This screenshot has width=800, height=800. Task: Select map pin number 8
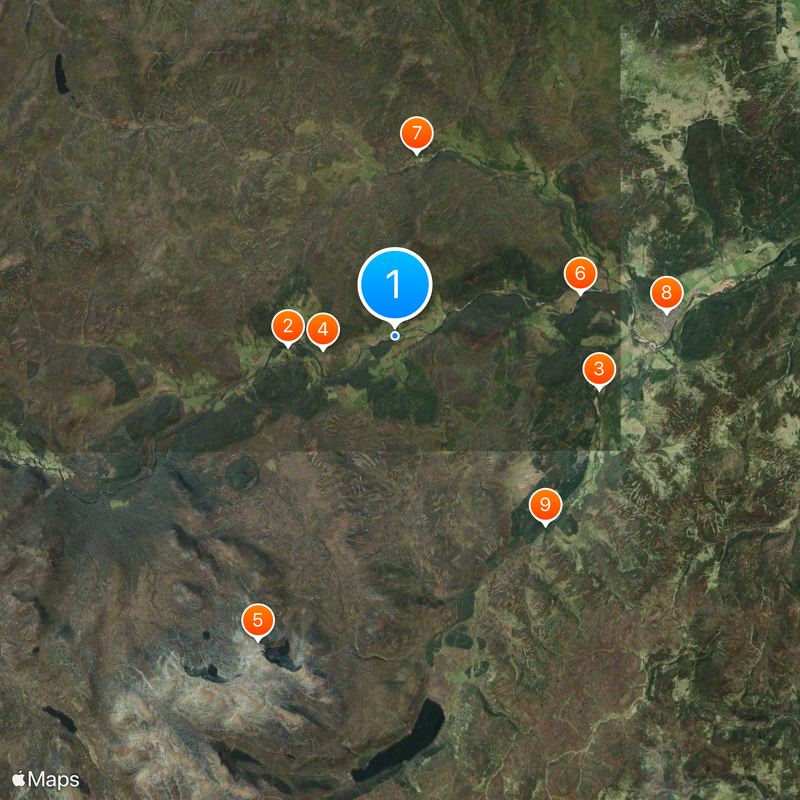coord(666,294)
